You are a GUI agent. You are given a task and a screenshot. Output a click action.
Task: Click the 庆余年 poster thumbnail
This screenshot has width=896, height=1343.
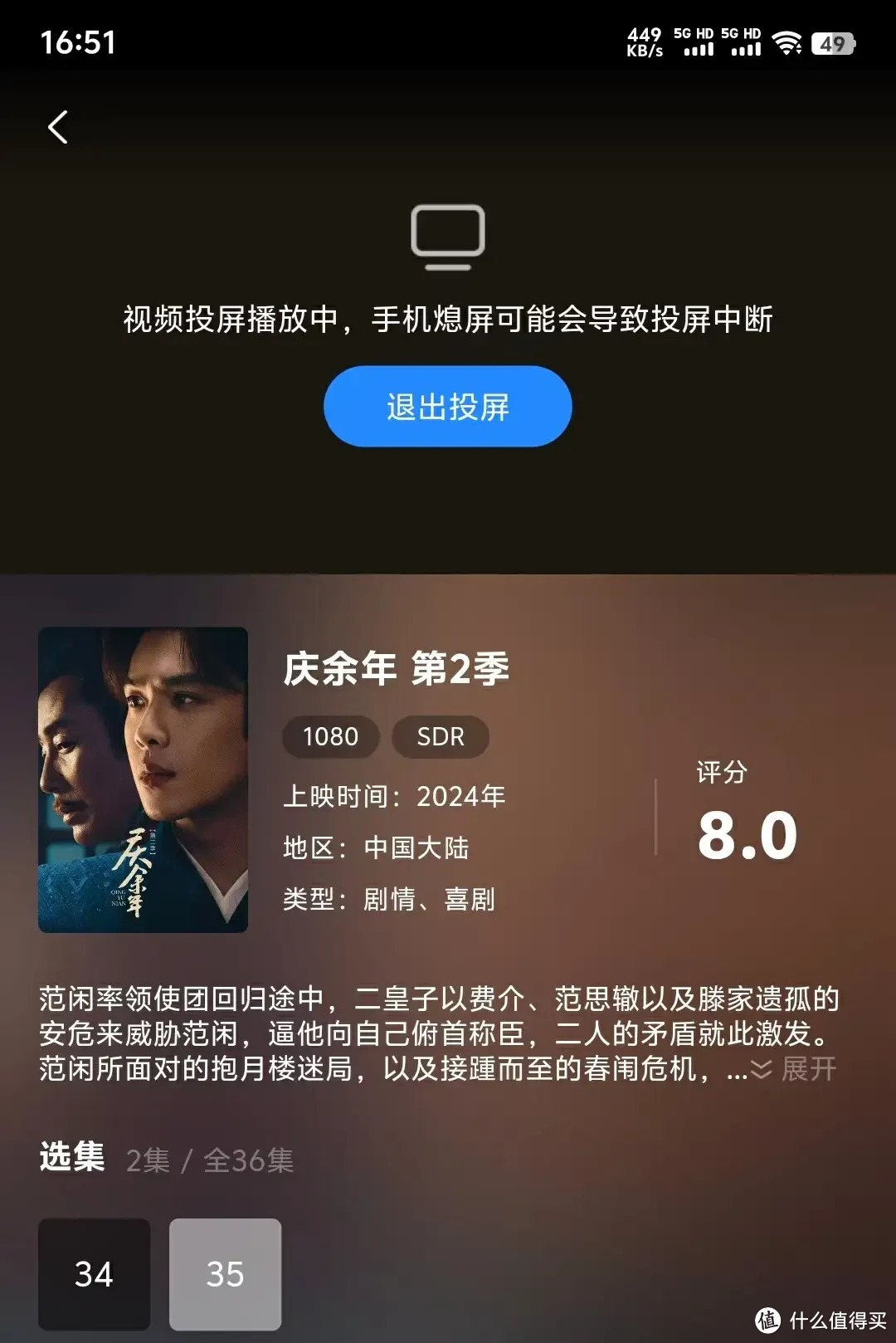pyautogui.click(x=144, y=780)
